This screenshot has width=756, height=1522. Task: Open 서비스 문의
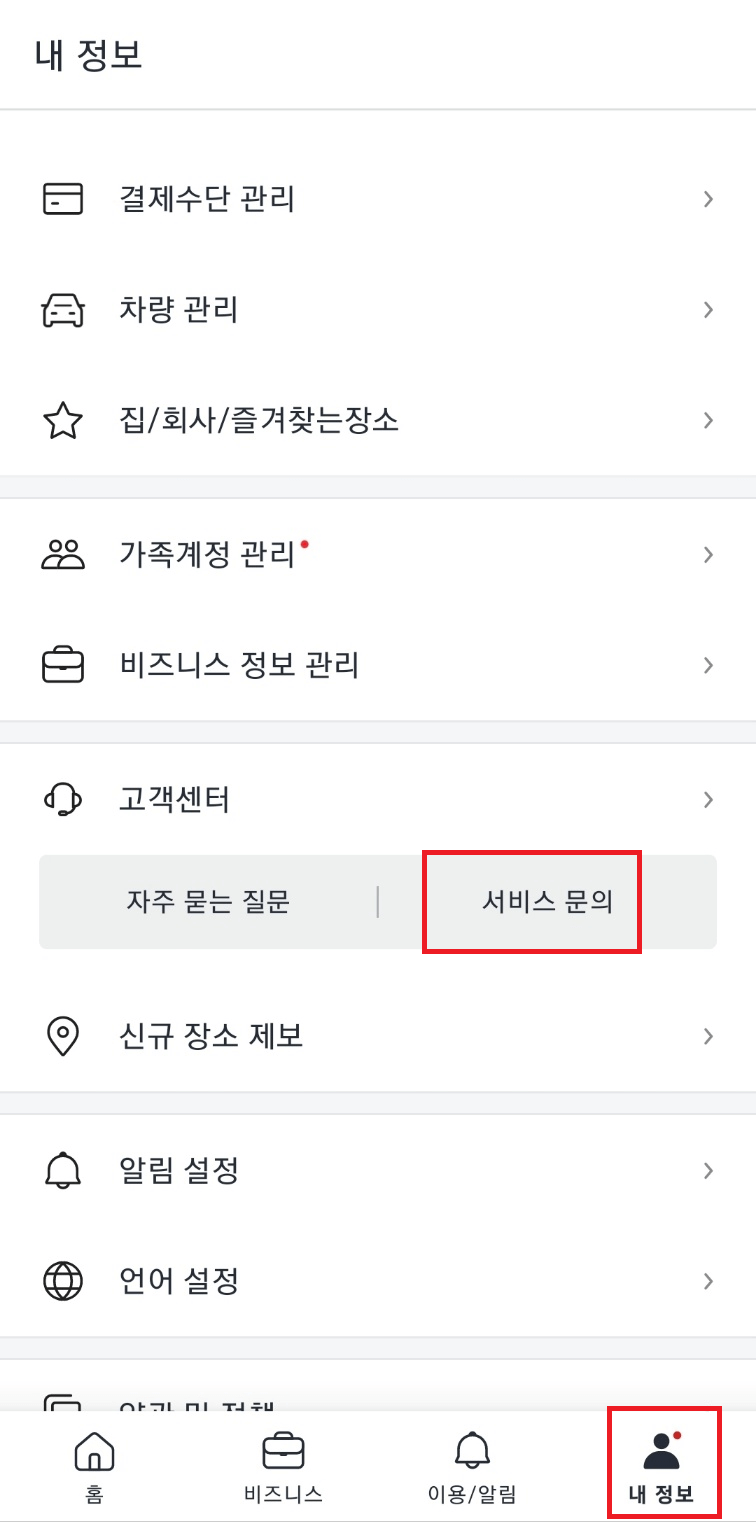[x=532, y=901]
